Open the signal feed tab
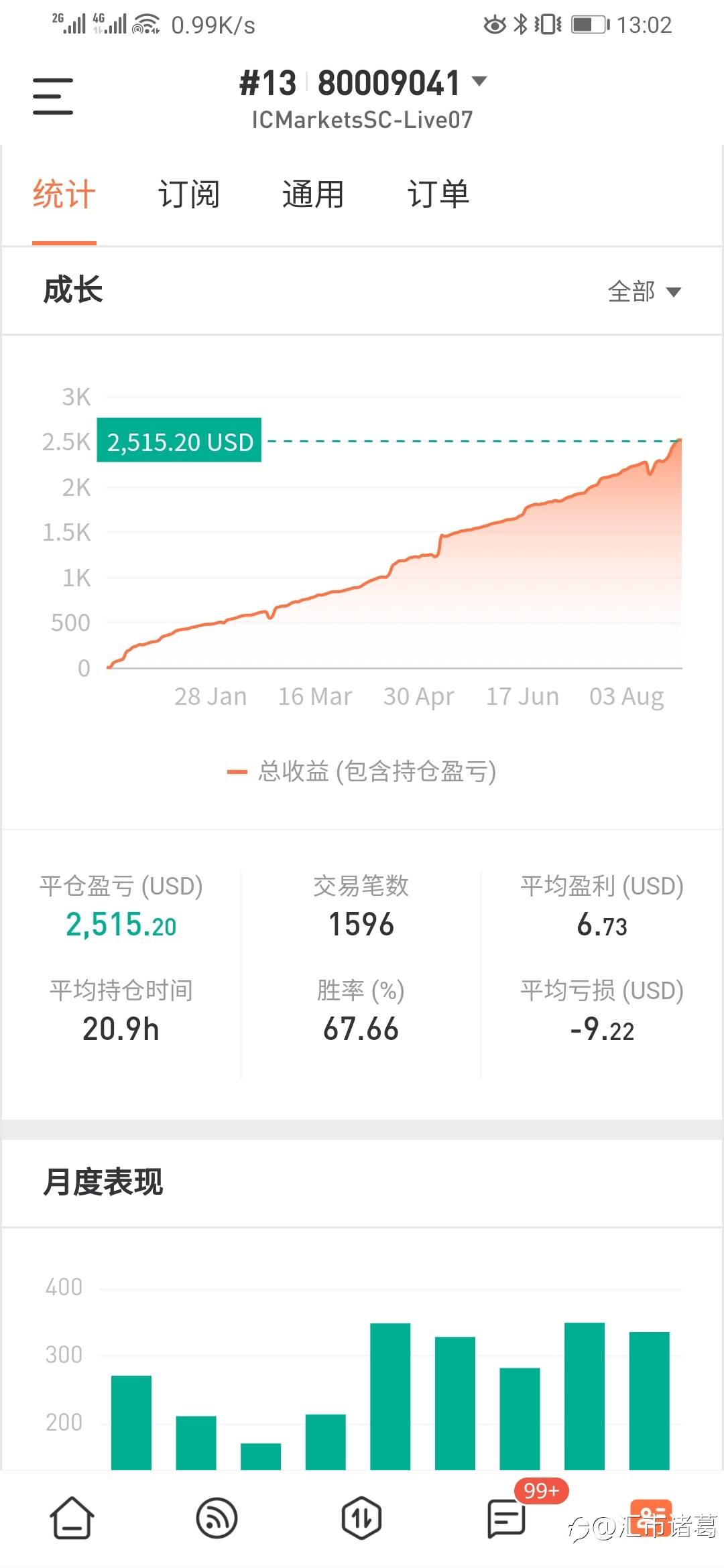Image resolution: width=724 pixels, height=1568 pixels. pyautogui.click(x=217, y=1518)
